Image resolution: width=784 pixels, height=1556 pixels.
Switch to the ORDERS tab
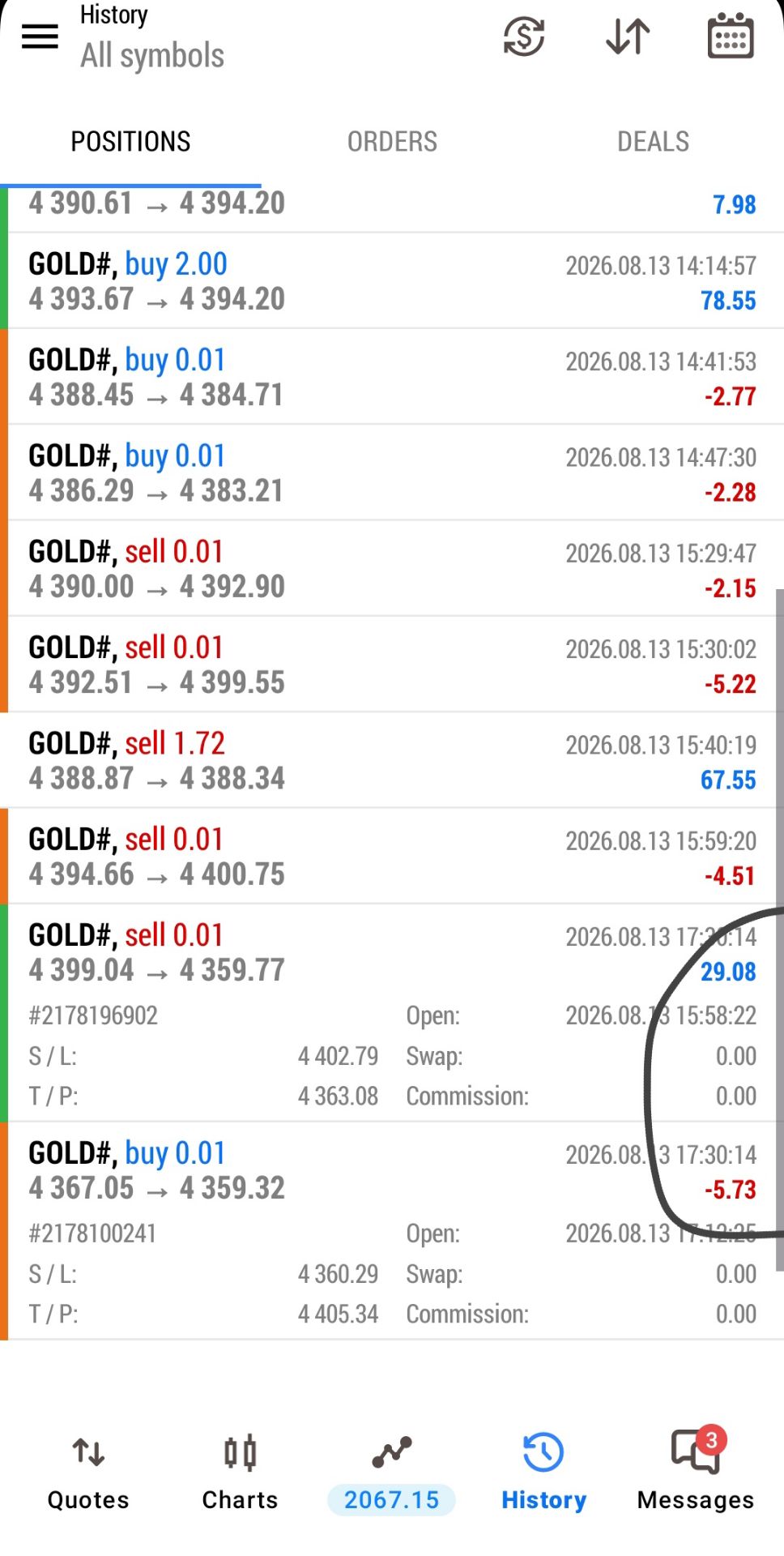pos(392,142)
